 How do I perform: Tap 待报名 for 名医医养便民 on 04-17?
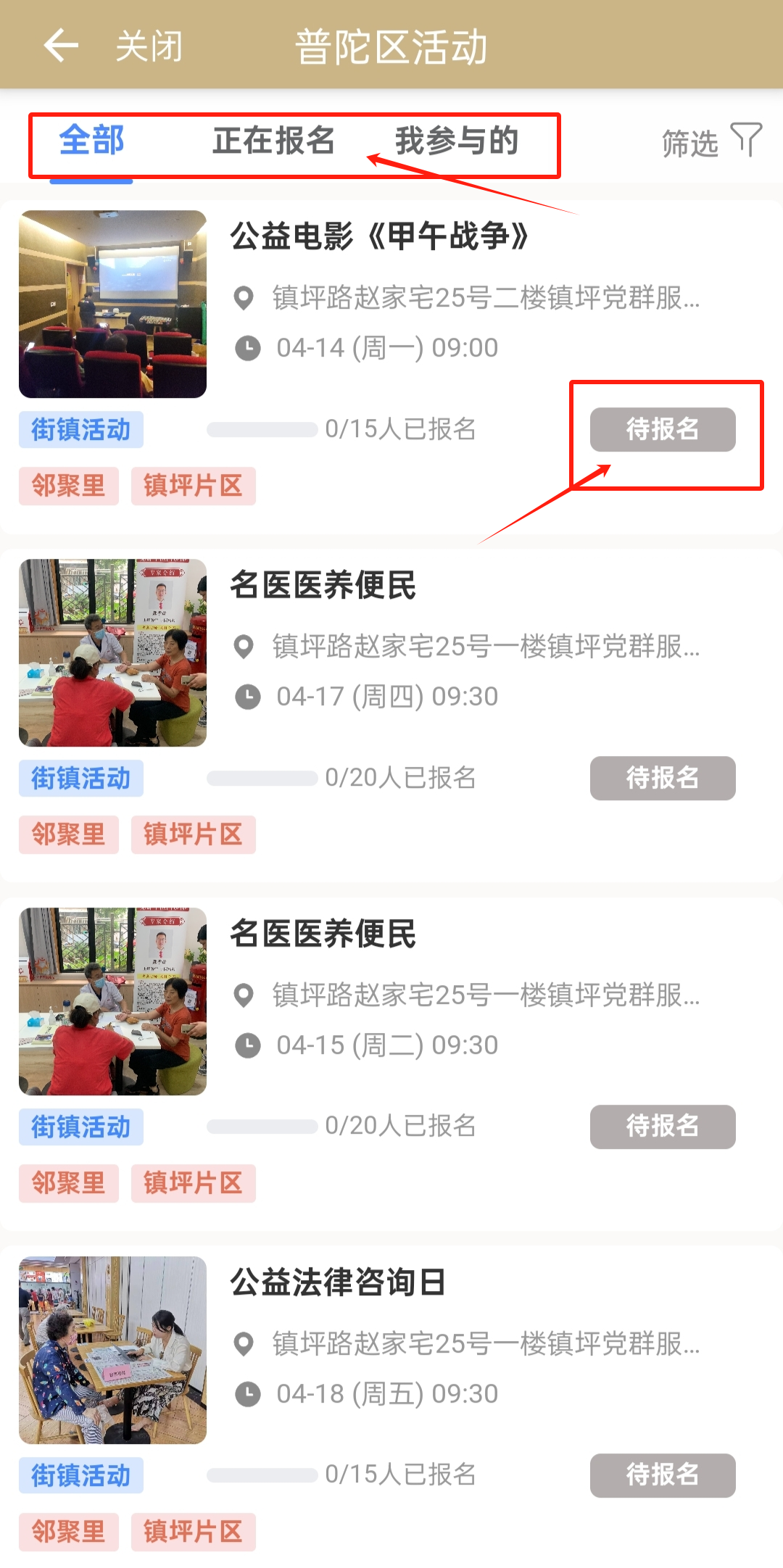coord(662,779)
